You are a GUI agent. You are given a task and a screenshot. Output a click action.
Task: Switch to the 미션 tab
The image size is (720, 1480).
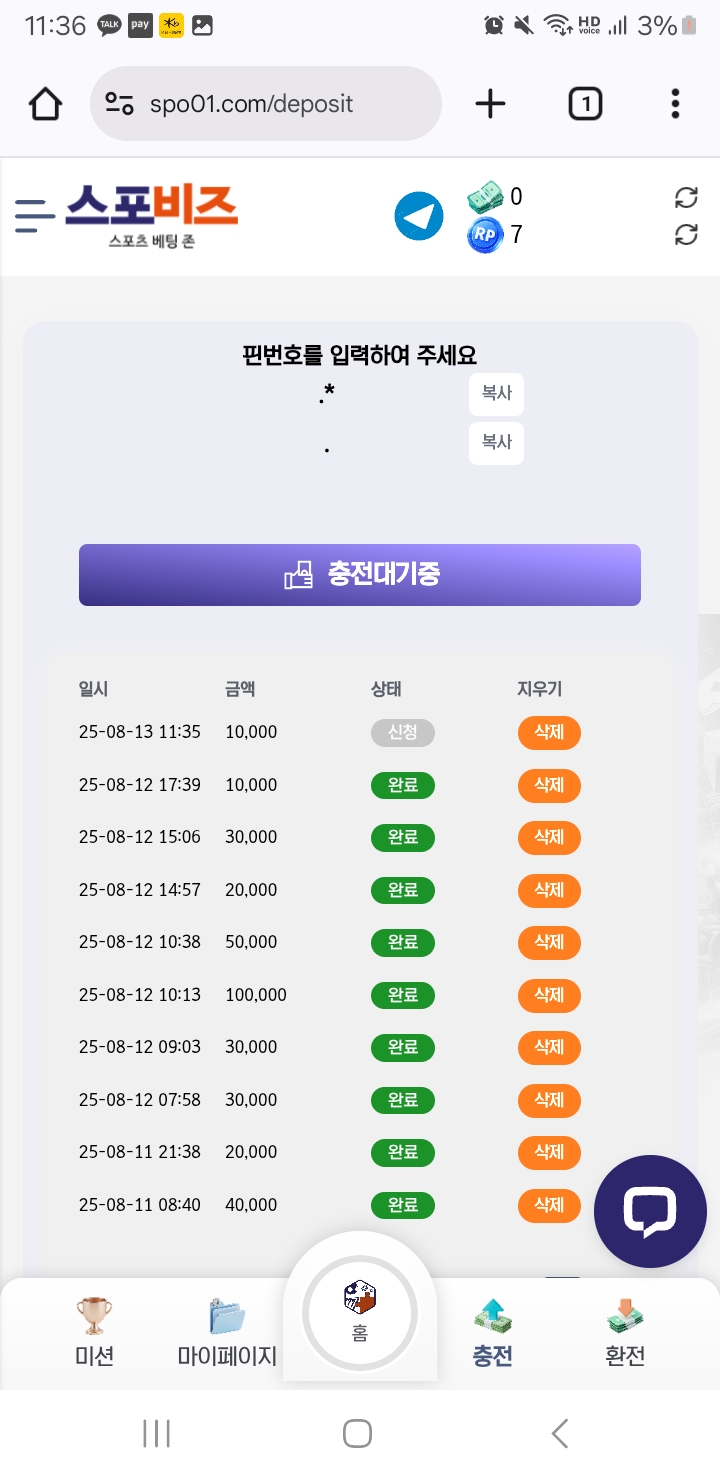94,1332
